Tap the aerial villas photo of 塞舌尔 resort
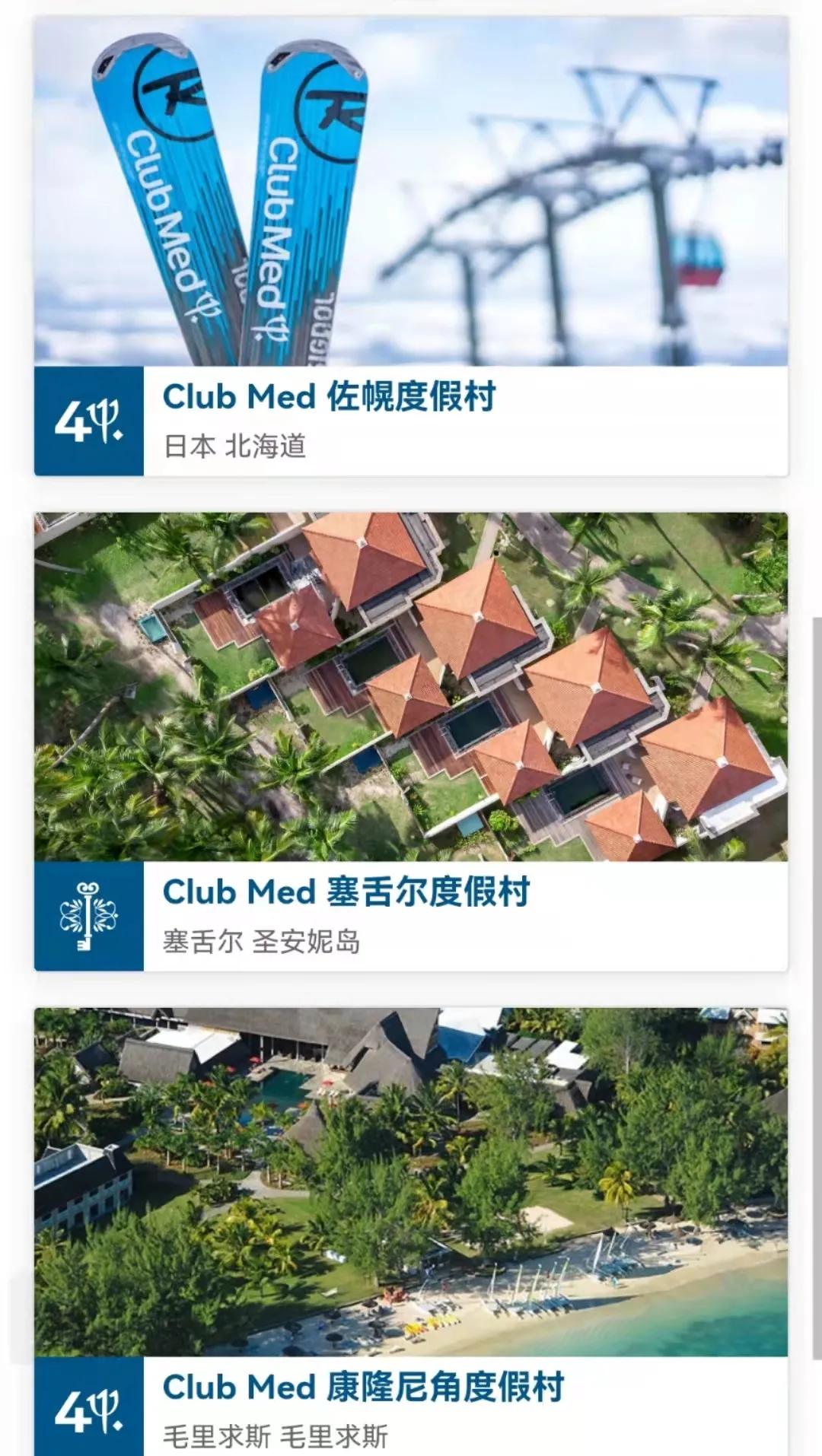The height and width of the screenshot is (1456, 822). 411,685
